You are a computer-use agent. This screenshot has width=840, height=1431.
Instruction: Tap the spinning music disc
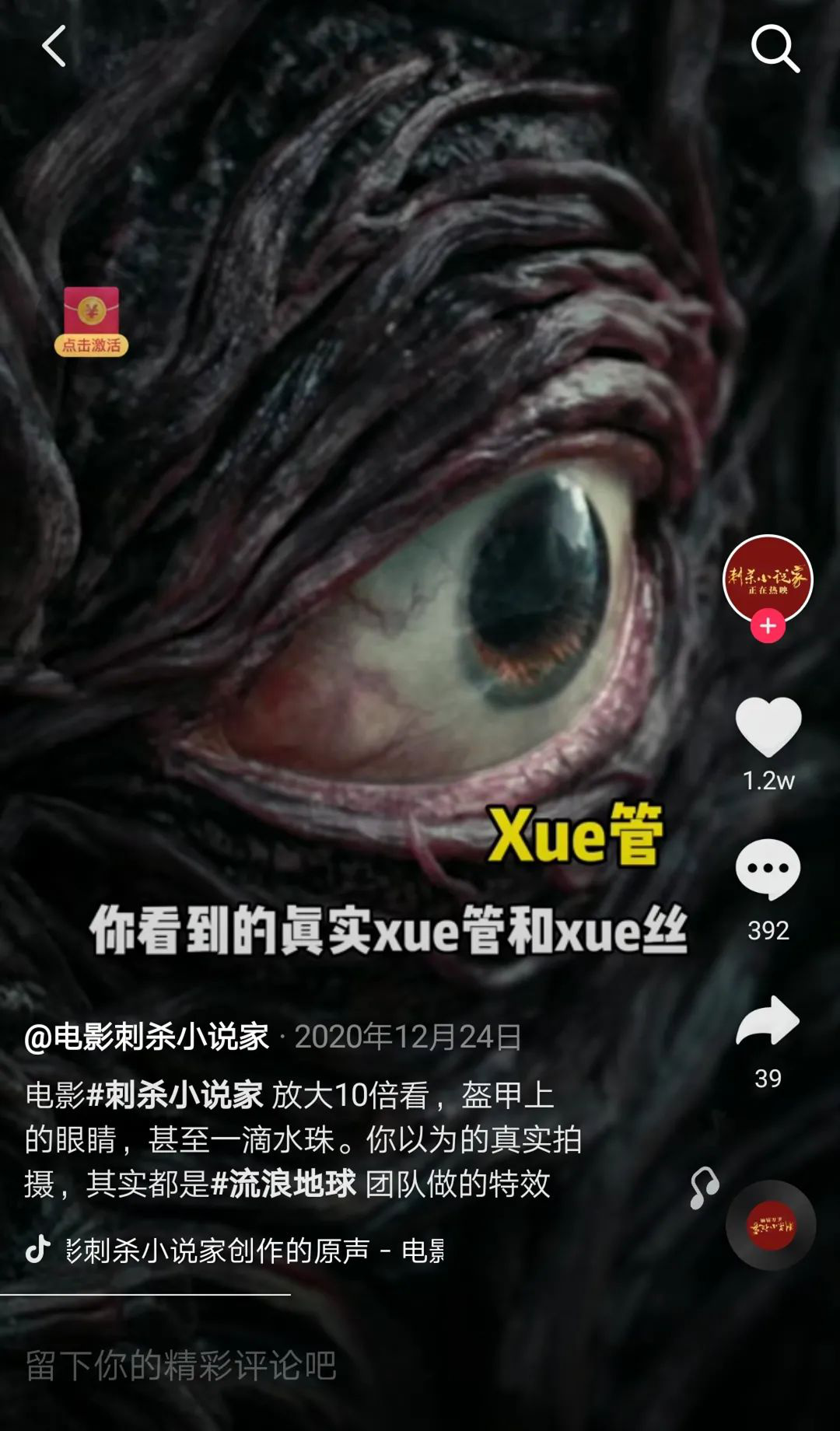[x=770, y=1226]
